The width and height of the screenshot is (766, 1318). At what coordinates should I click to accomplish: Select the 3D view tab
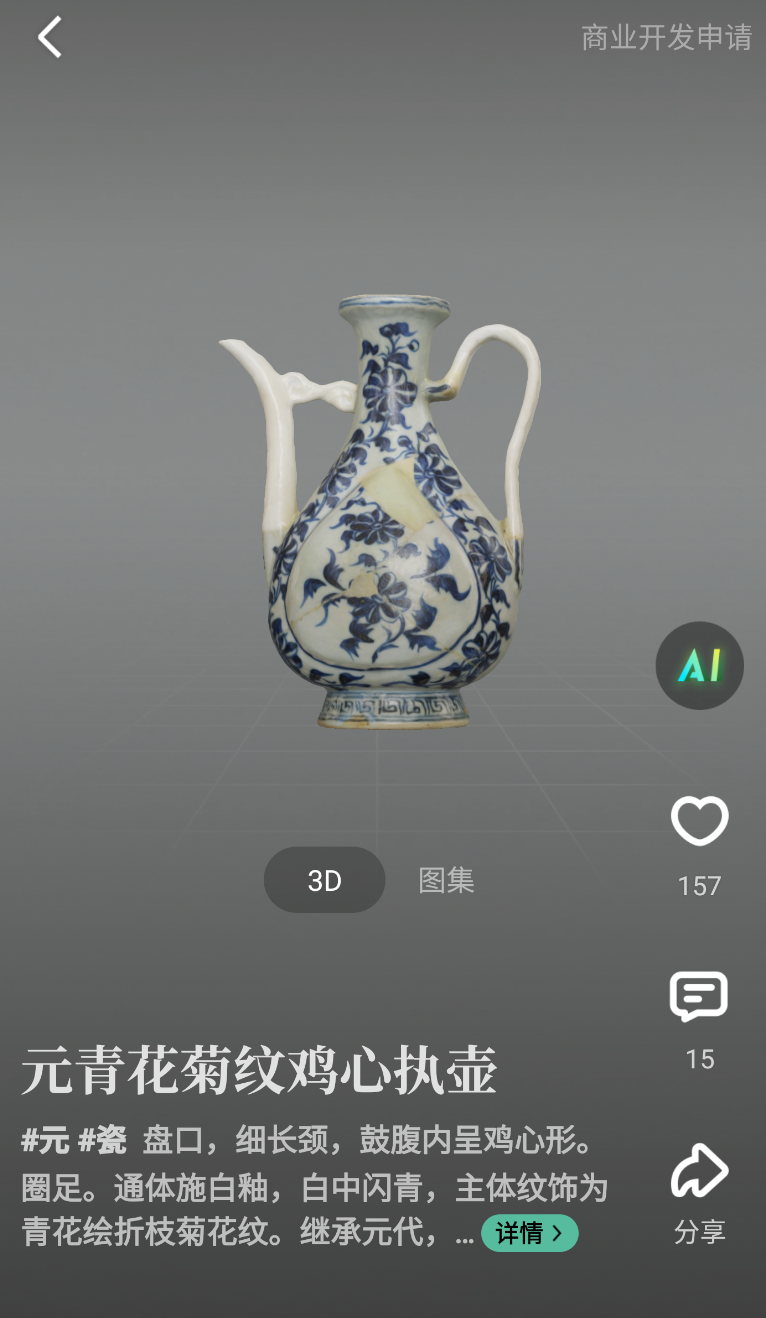tap(324, 880)
